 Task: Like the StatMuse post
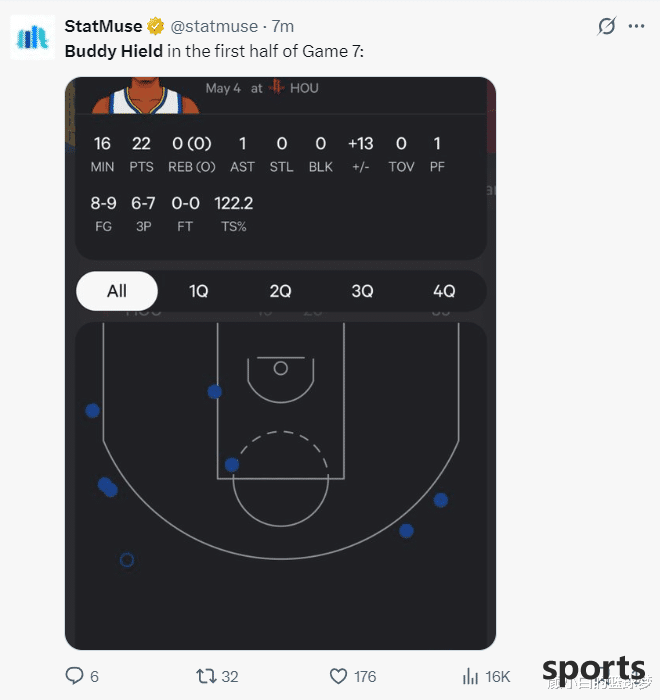pyautogui.click(x=338, y=676)
